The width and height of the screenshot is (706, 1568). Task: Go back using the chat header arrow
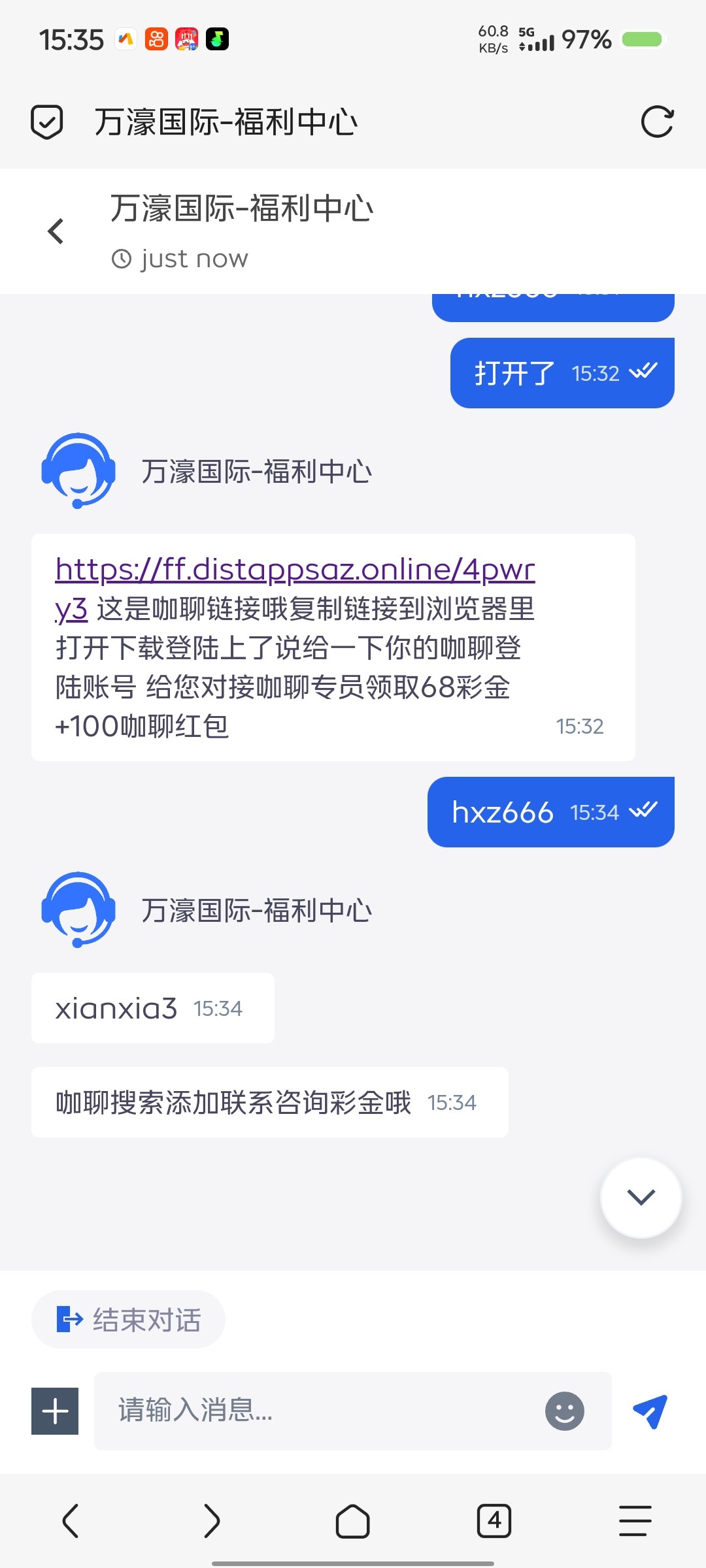56,231
